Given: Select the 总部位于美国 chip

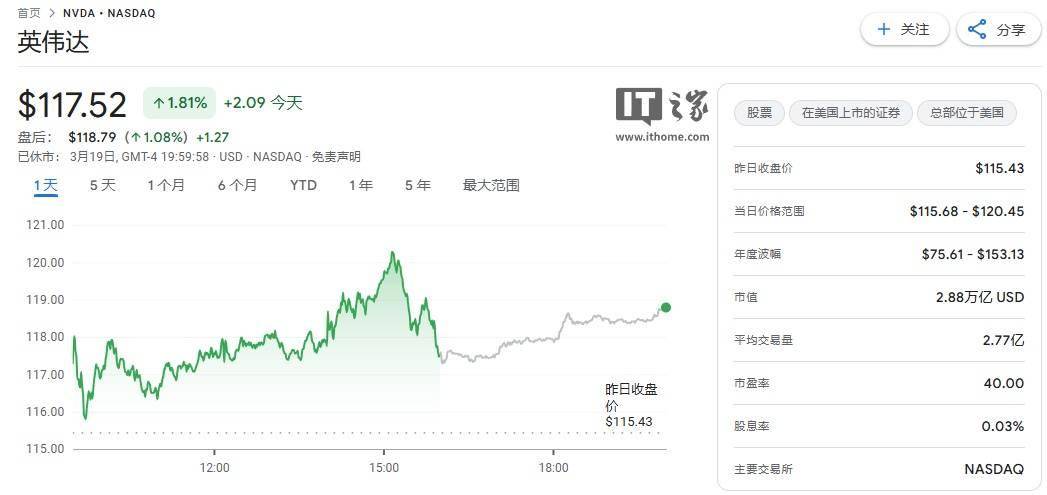Looking at the screenshot, I should [x=966, y=113].
